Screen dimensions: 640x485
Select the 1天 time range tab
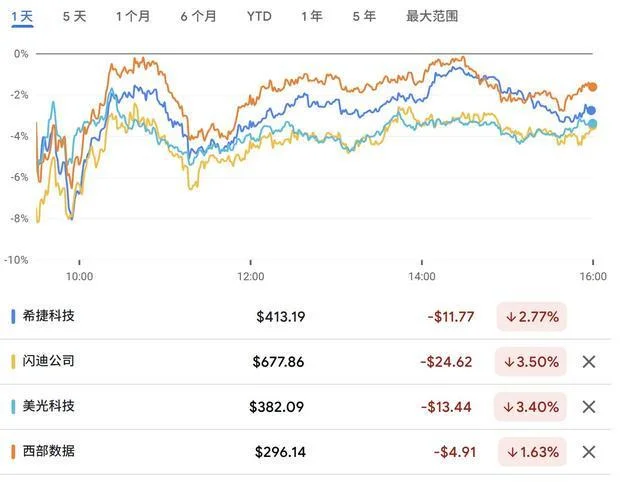21,16
